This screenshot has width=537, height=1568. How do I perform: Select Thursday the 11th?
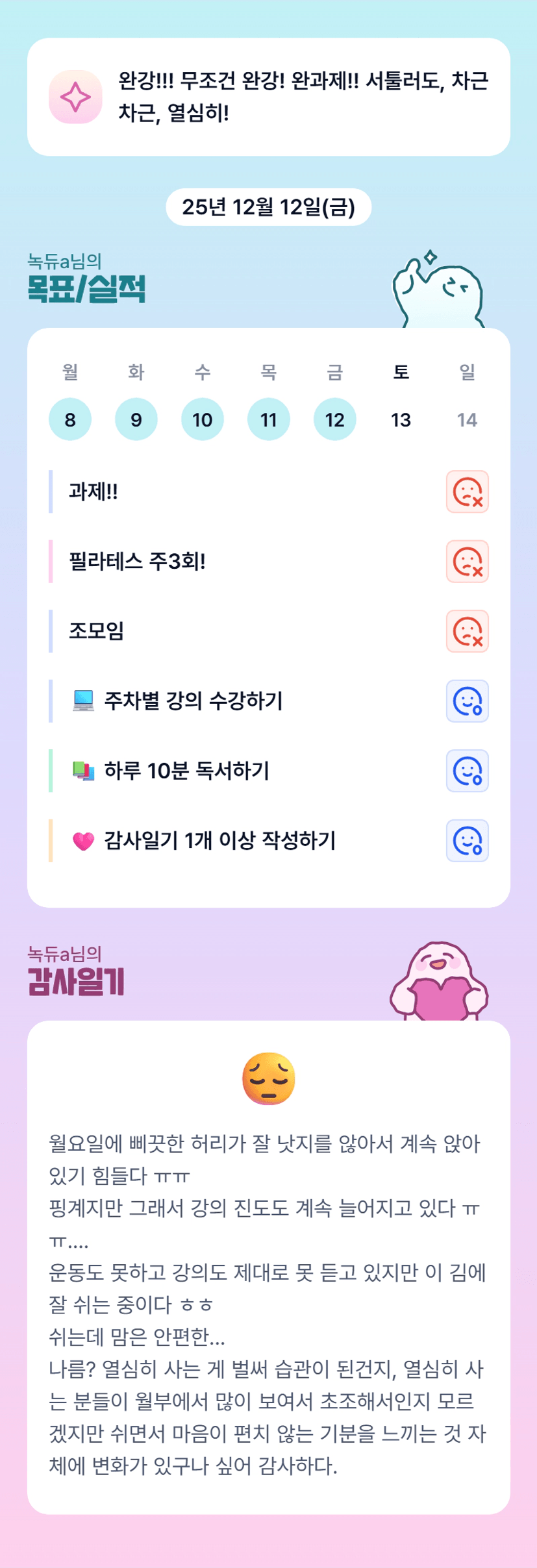coord(269,419)
